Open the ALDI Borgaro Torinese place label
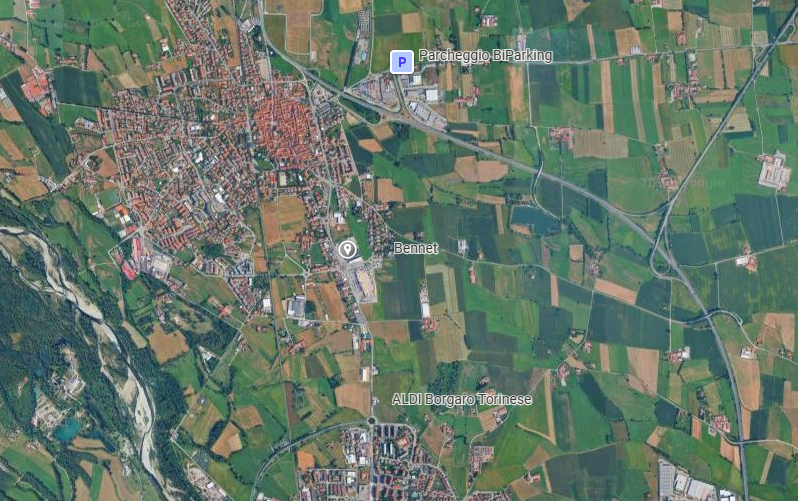 coord(461,399)
